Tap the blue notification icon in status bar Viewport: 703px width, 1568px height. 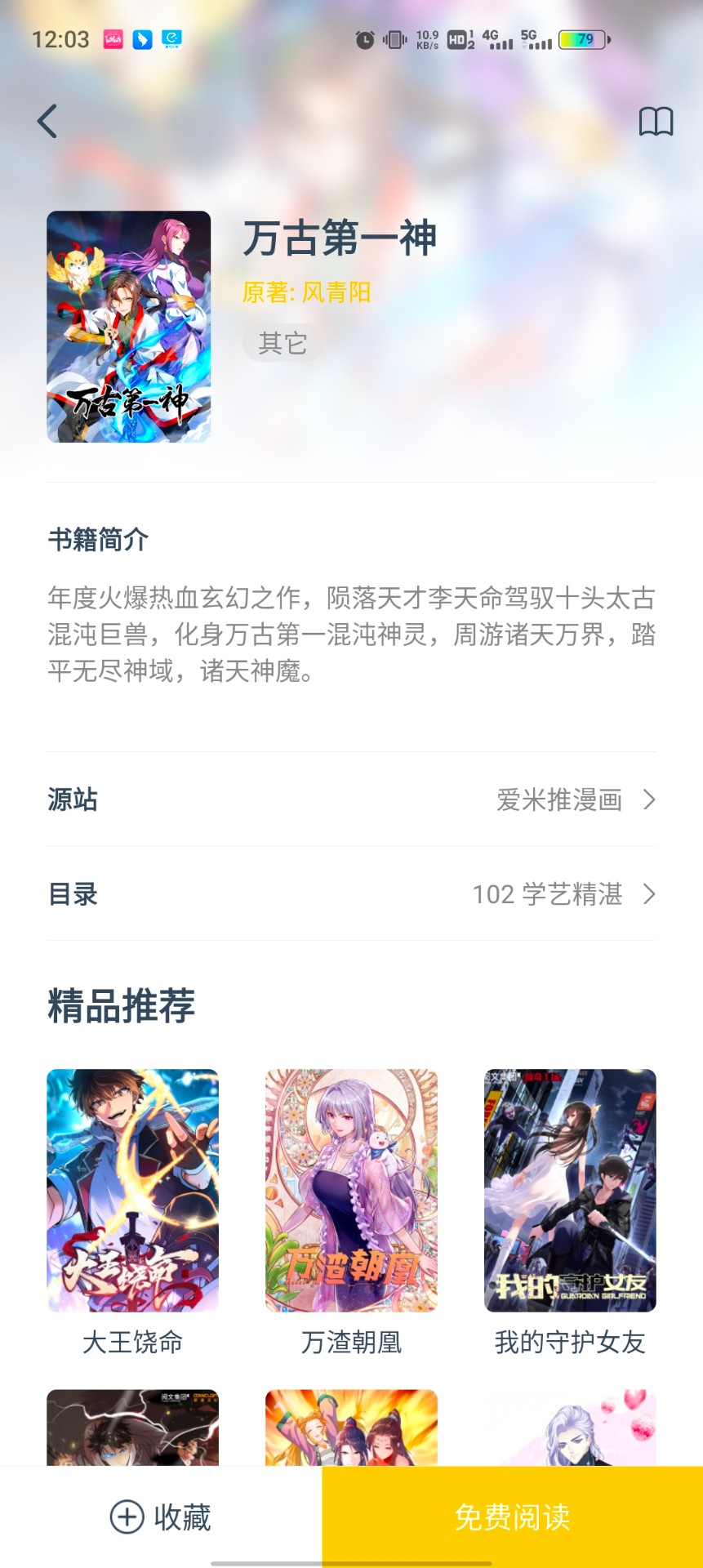(140, 39)
